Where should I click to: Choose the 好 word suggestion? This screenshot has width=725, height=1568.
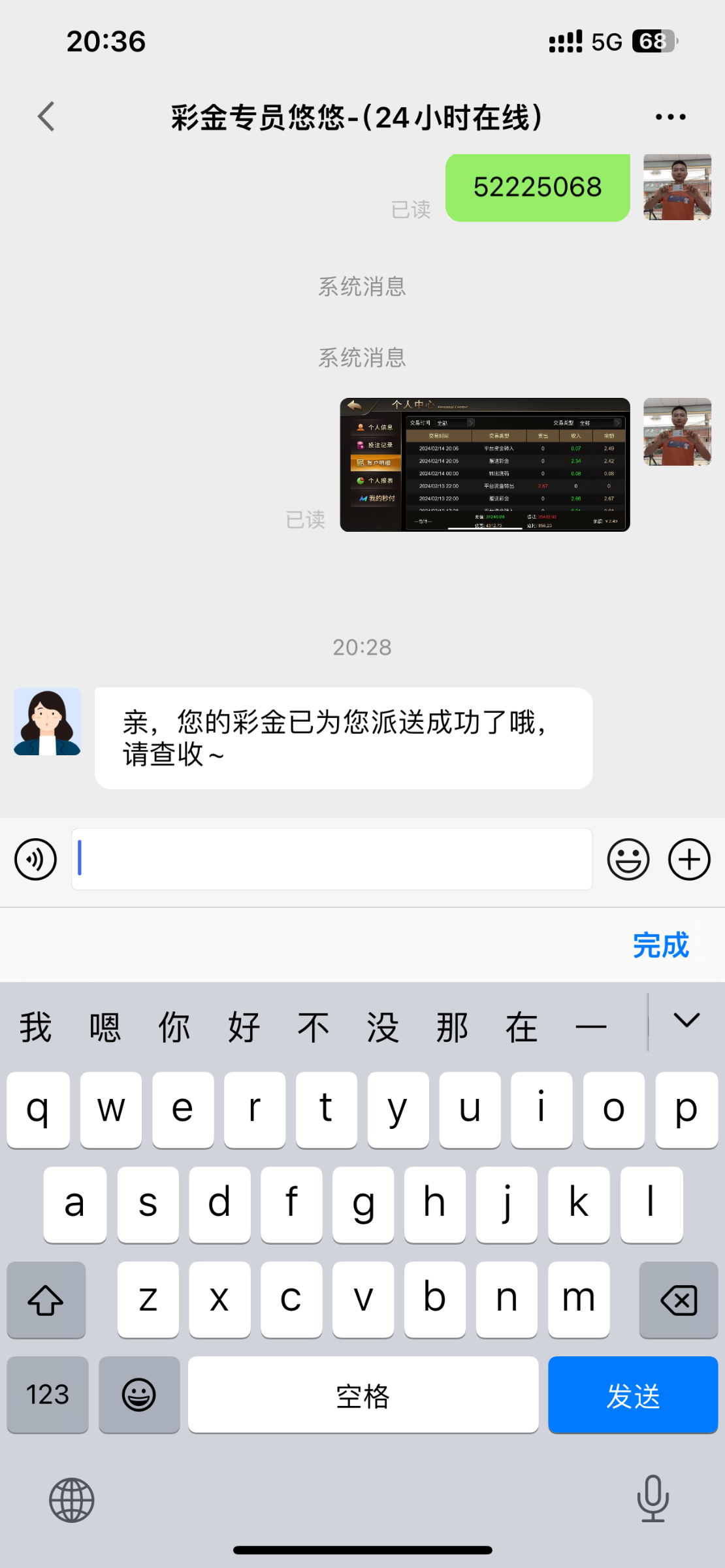(244, 1028)
